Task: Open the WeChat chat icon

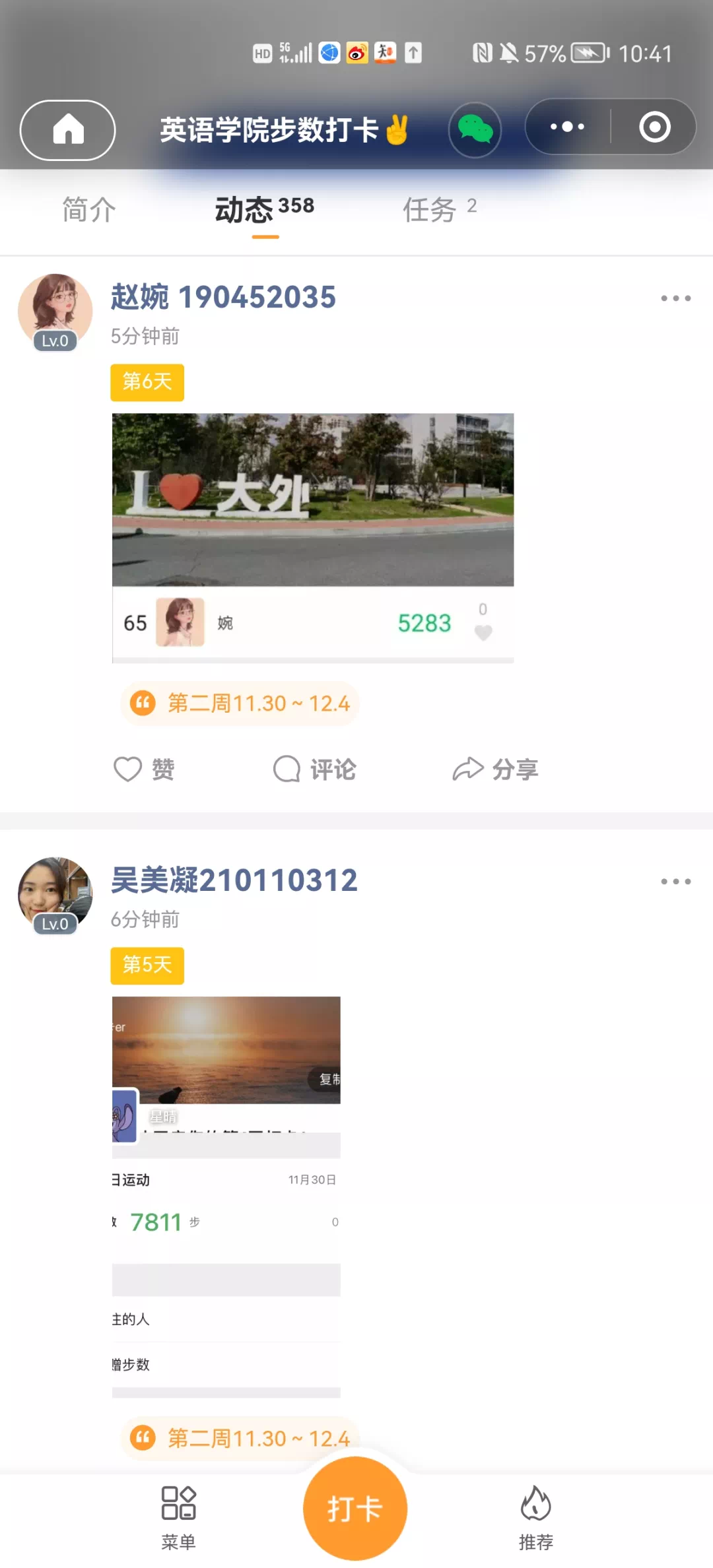Action: point(475,129)
